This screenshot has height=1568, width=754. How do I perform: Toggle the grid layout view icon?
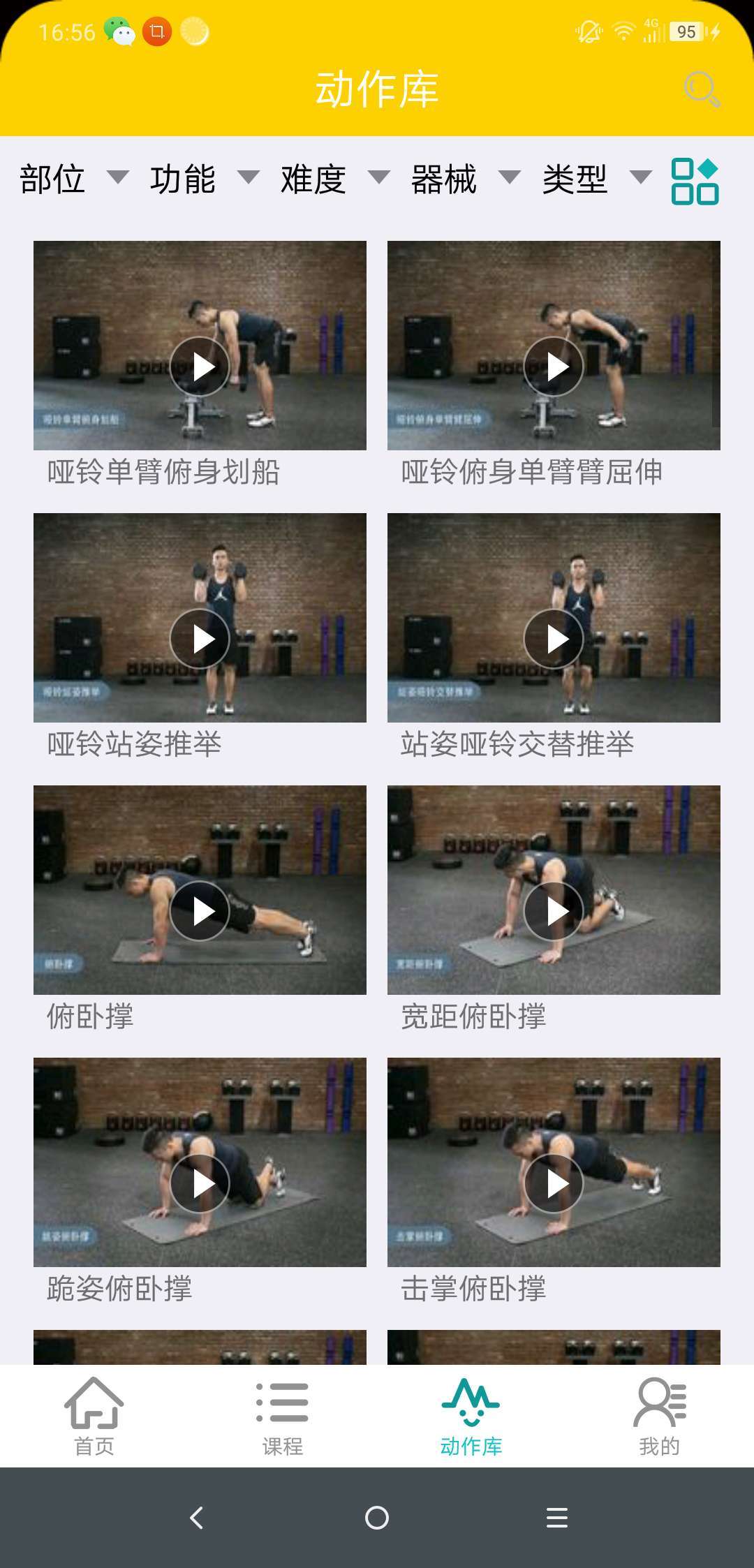pos(695,182)
